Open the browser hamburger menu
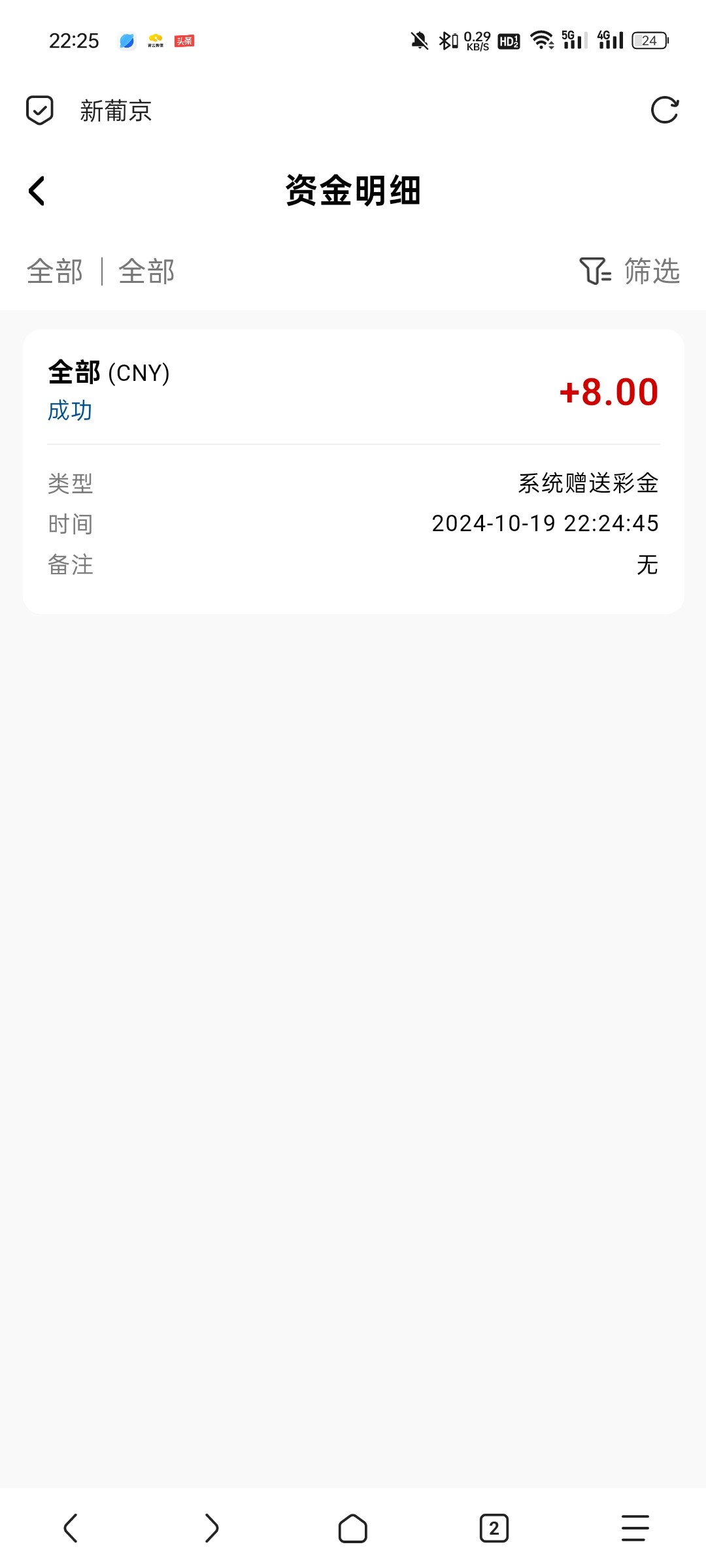The height and width of the screenshot is (1568, 706). (635, 1528)
